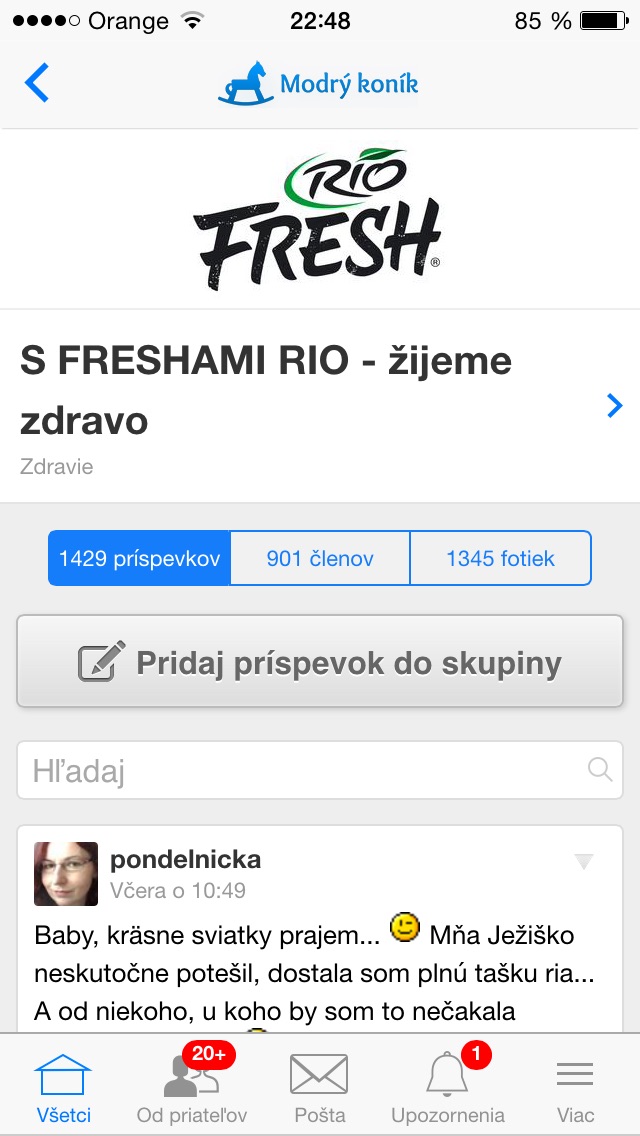Screen dimensions: 640x1136
Task: Check the Upozornenia notifications tab
Action: click(x=448, y=1088)
